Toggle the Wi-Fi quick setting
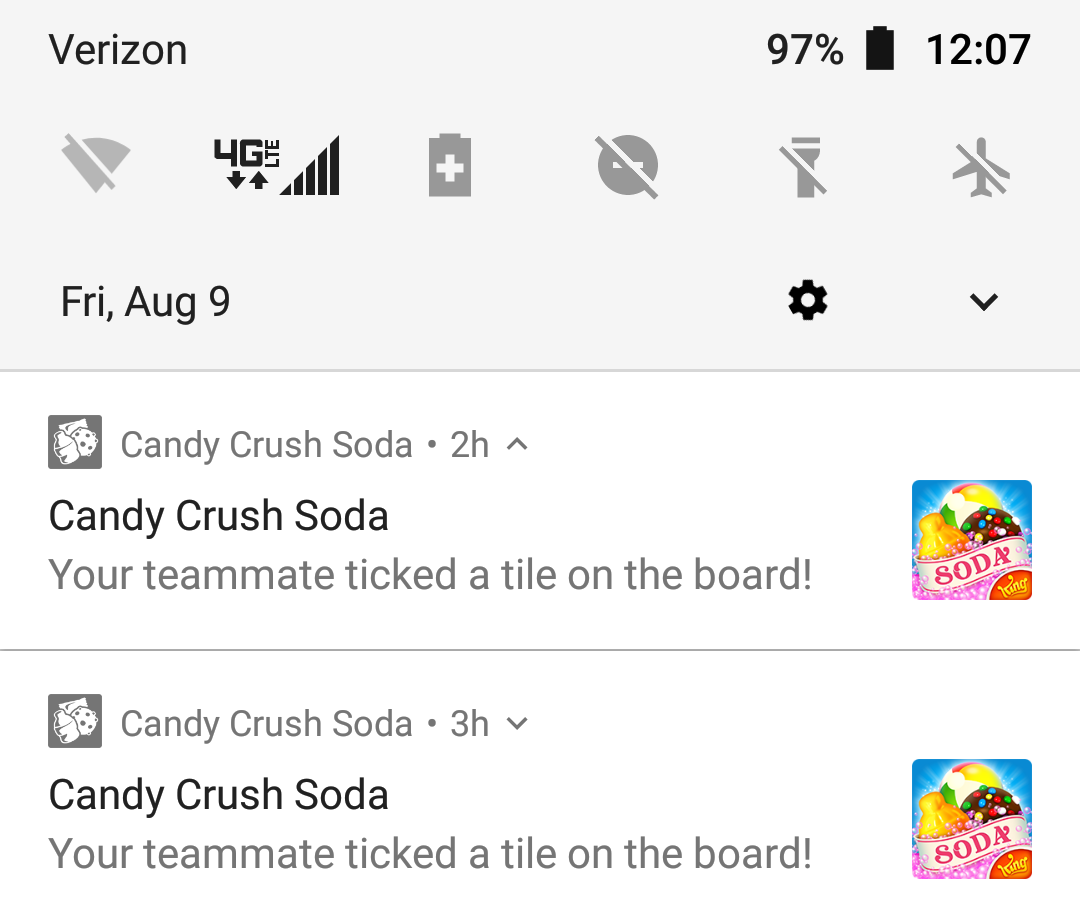The width and height of the screenshot is (1080, 909). tap(96, 165)
